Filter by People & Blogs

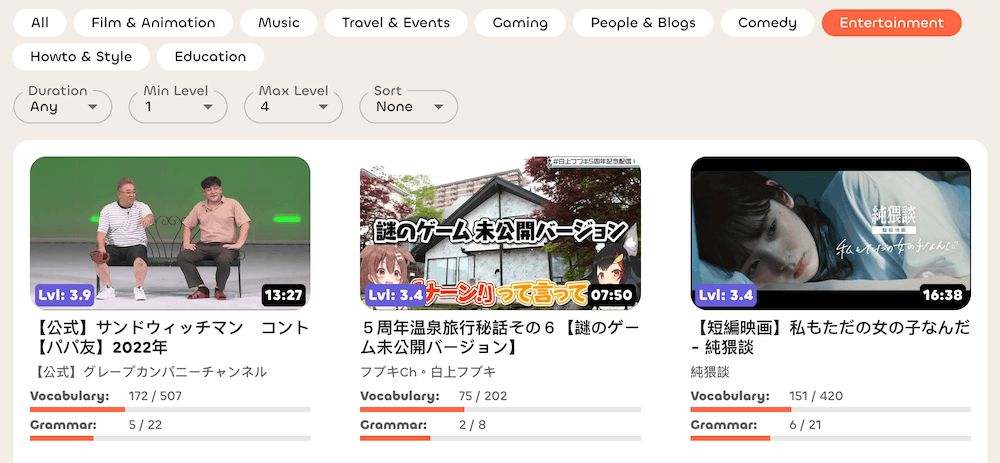tap(643, 23)
